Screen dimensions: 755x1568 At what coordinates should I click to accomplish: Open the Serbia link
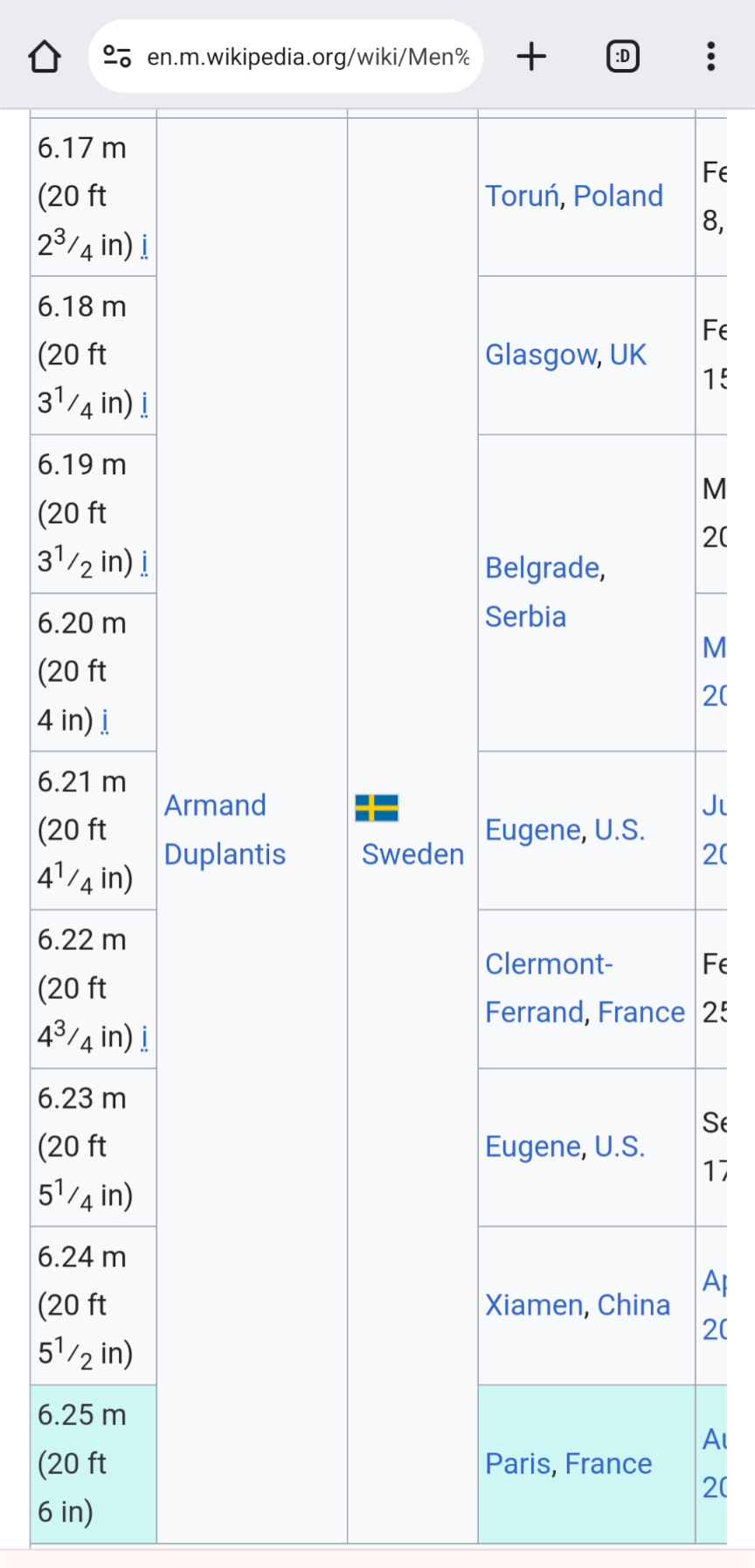(x=525, y=616)
